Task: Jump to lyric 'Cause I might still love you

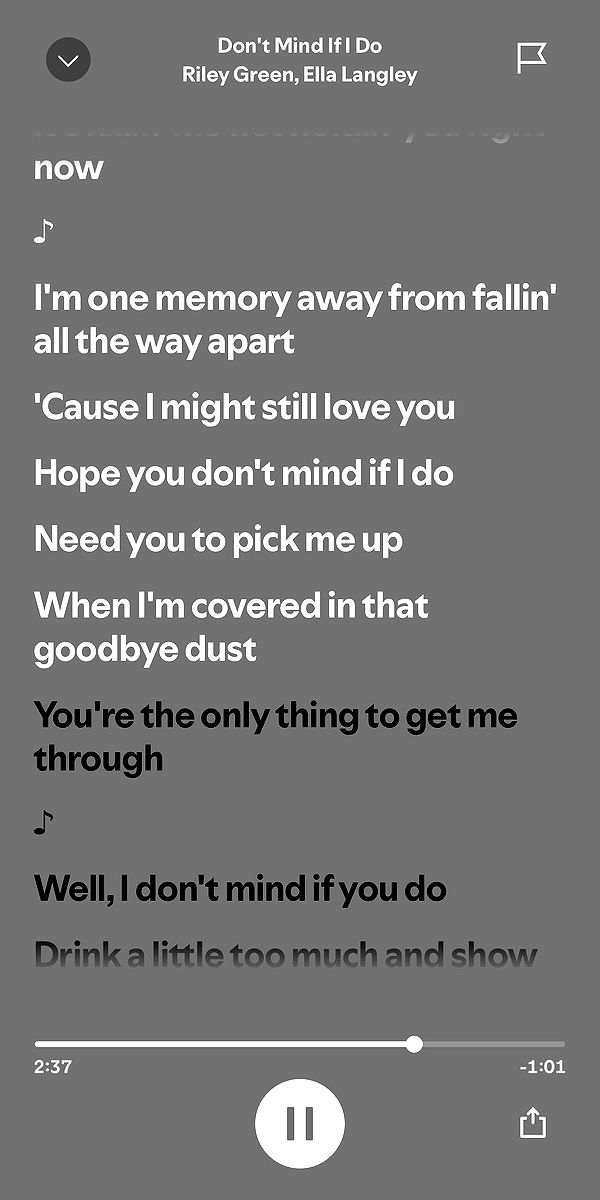Action: (x=244, y=407)
